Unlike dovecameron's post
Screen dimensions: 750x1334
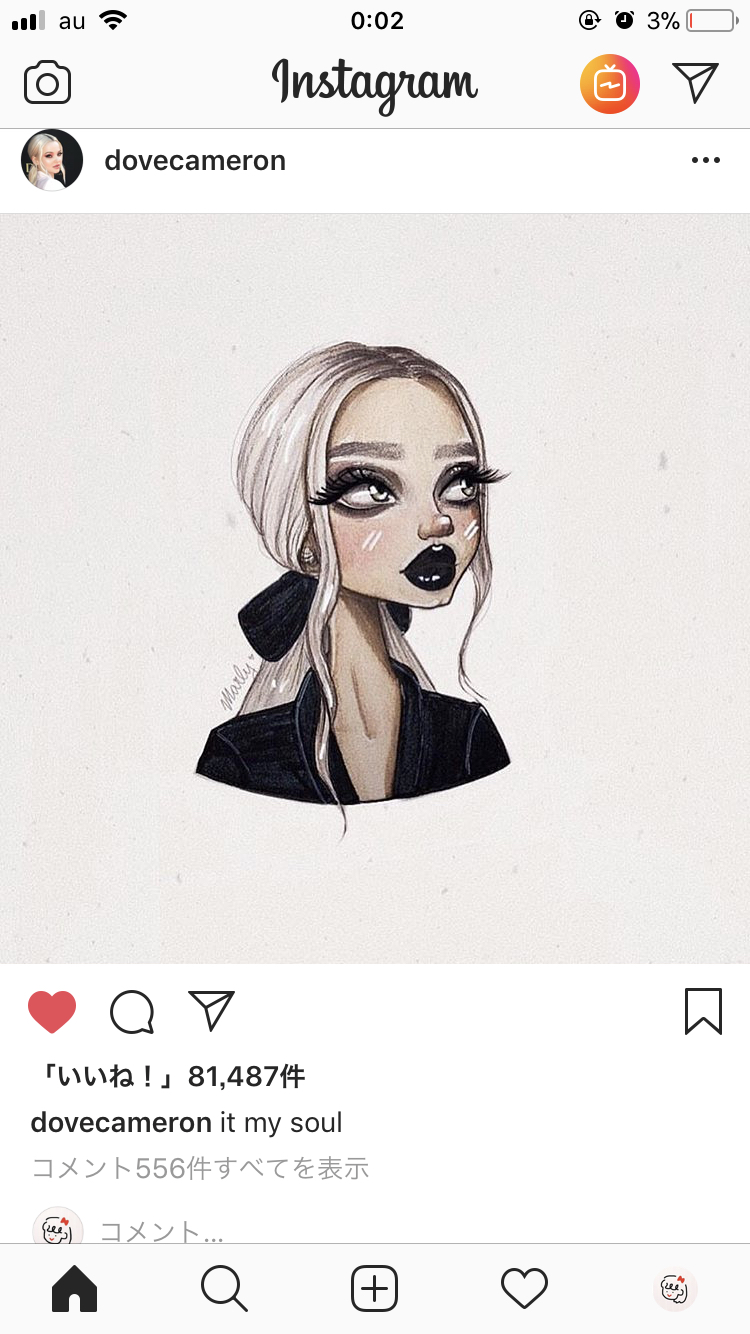coord(52,1011)
